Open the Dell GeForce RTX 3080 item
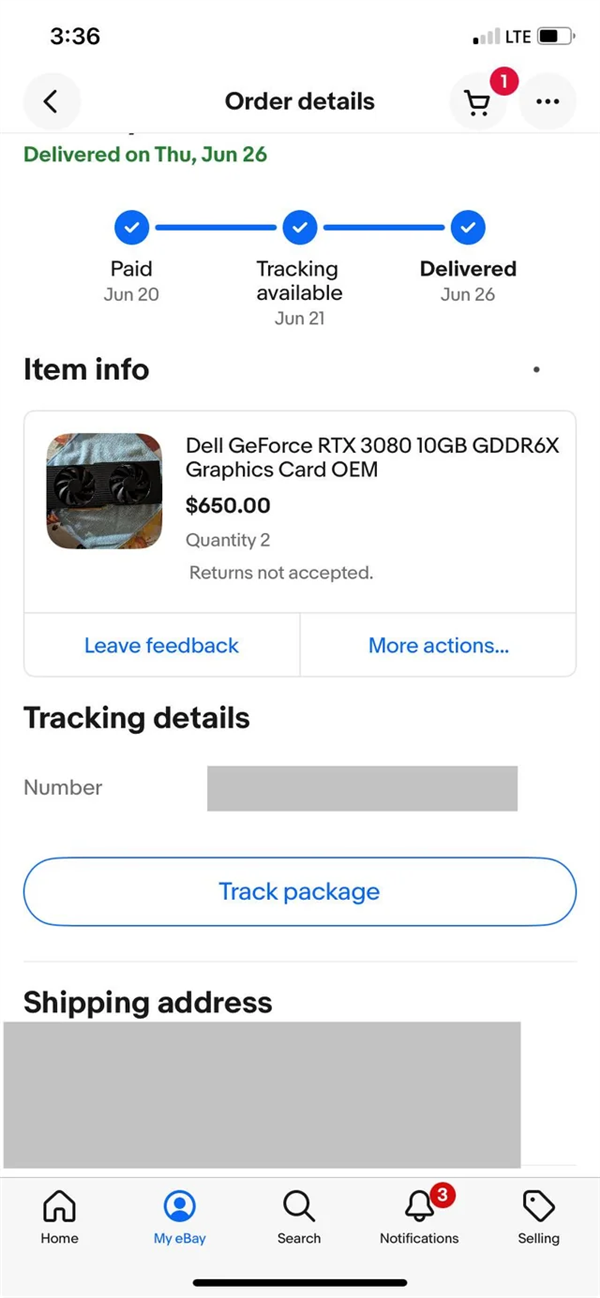Image resolution: width=600 pixels, height=1298 pixels. point(372,457)
